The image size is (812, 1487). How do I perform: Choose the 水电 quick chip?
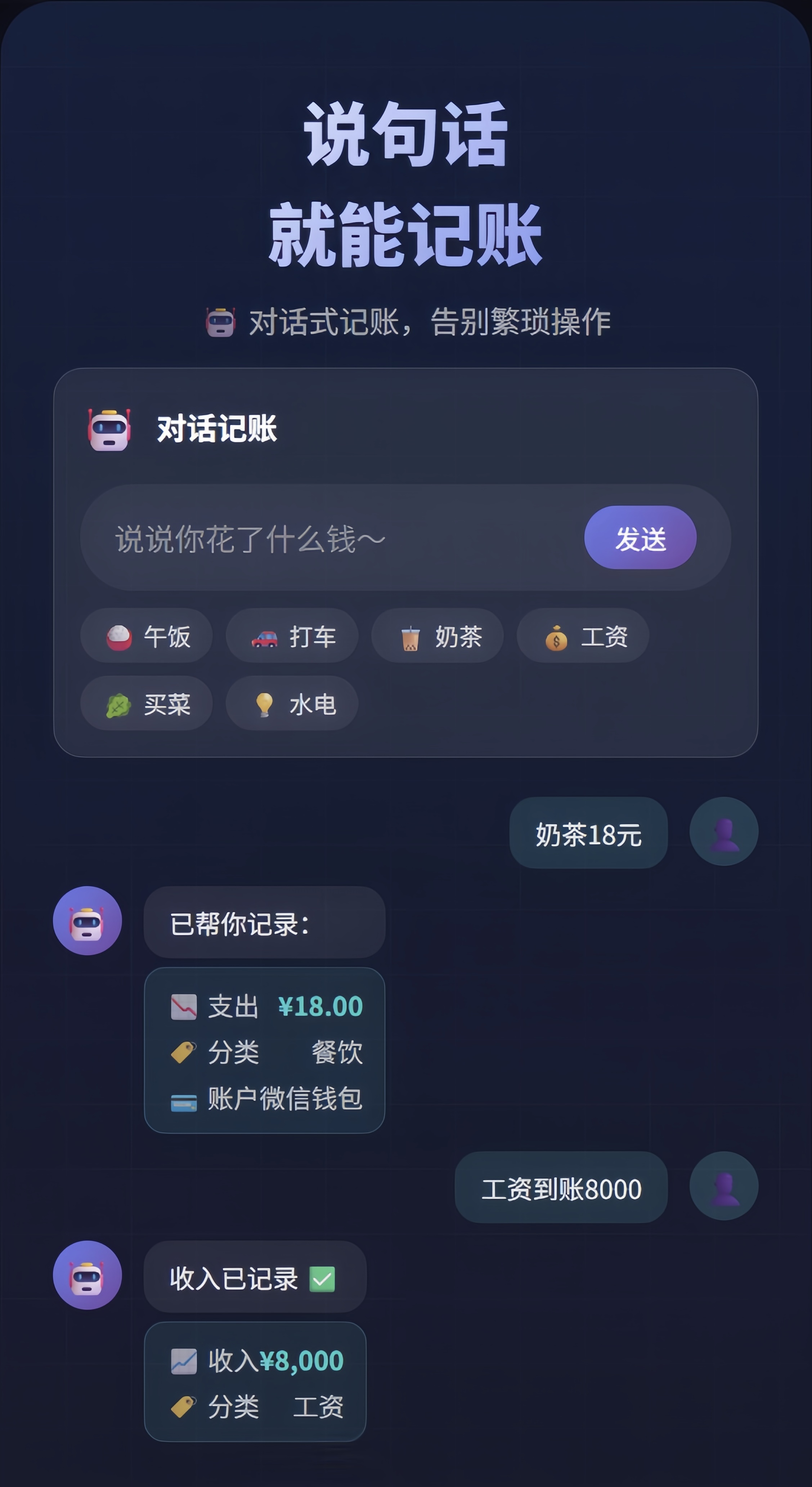[292, 703]
